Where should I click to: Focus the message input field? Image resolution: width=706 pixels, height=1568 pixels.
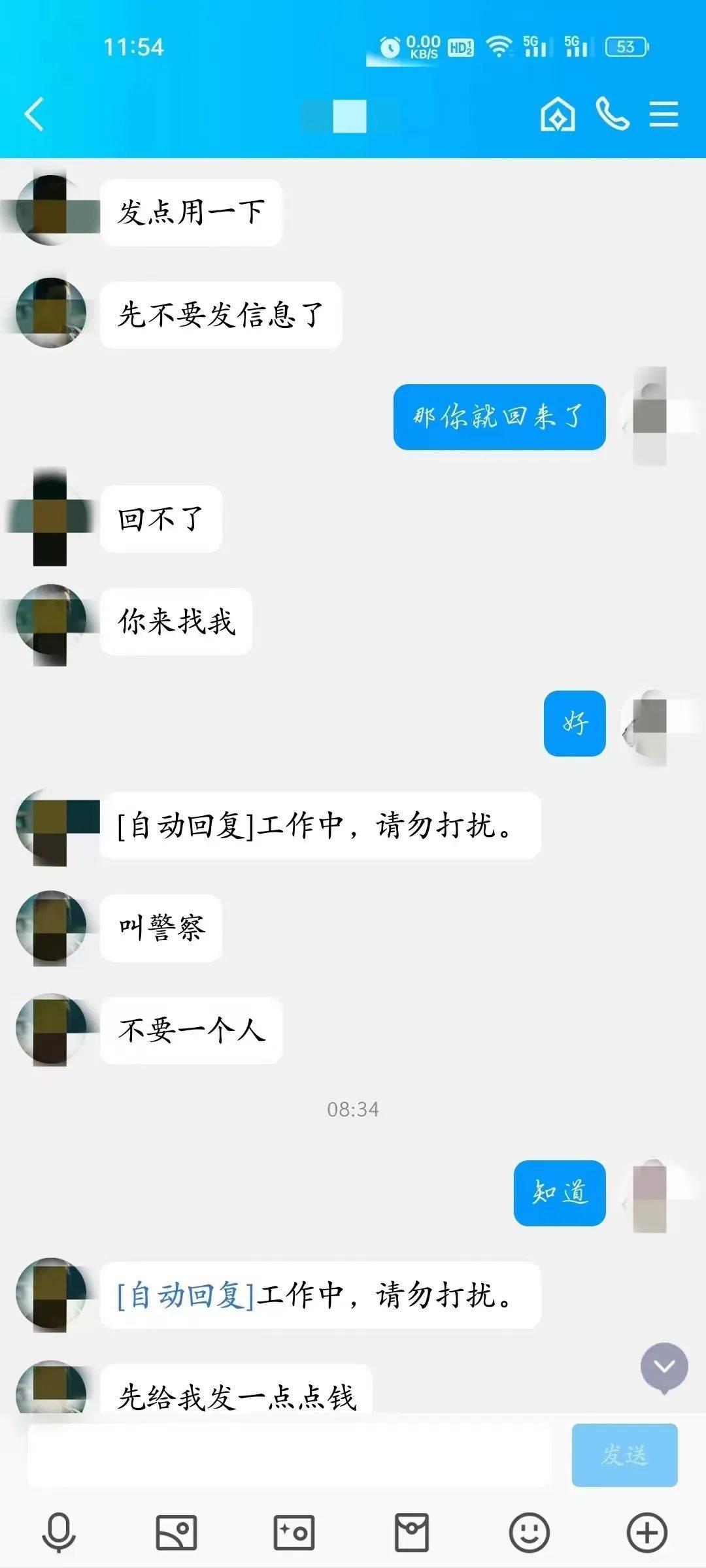coord(289,1454)
